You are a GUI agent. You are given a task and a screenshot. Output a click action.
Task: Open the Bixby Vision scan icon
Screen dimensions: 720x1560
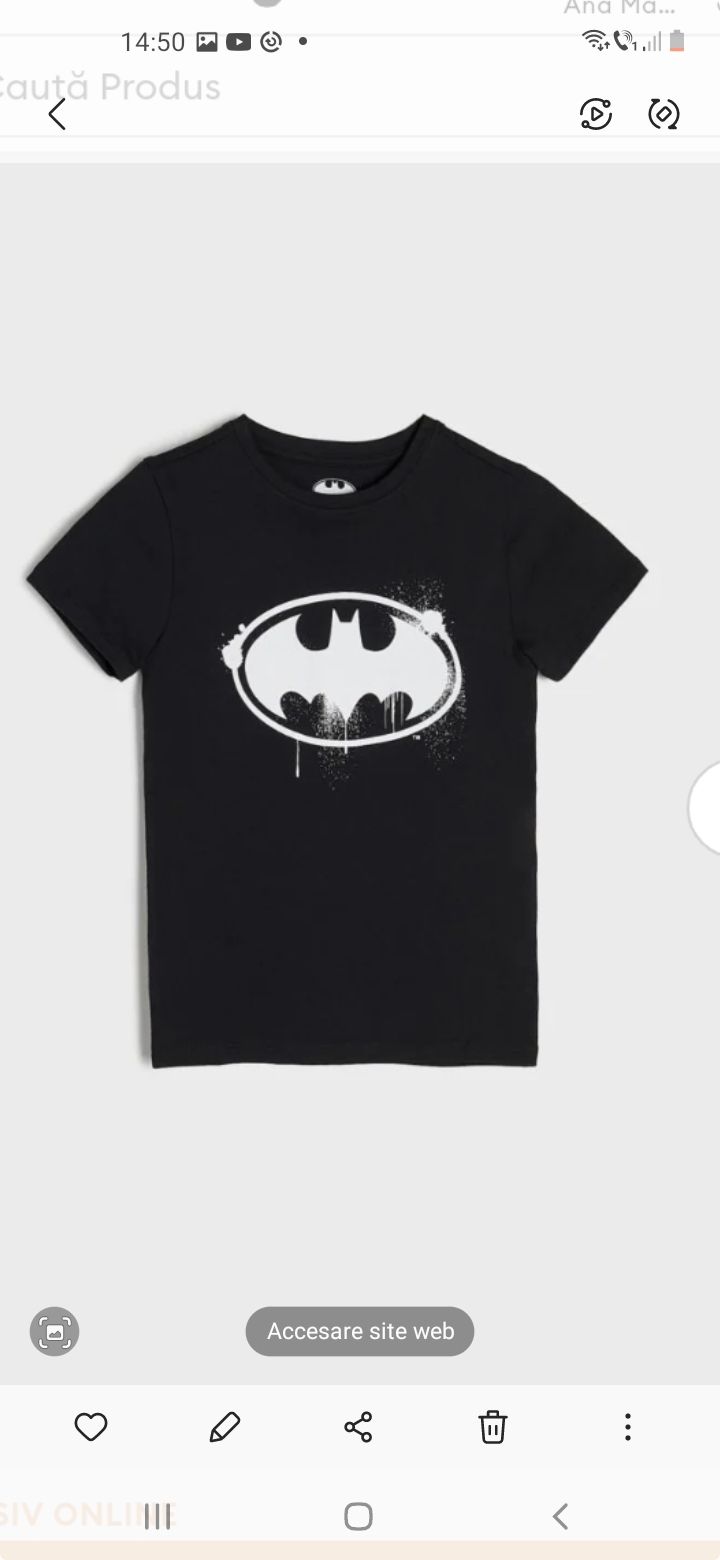click(54, 1331)
